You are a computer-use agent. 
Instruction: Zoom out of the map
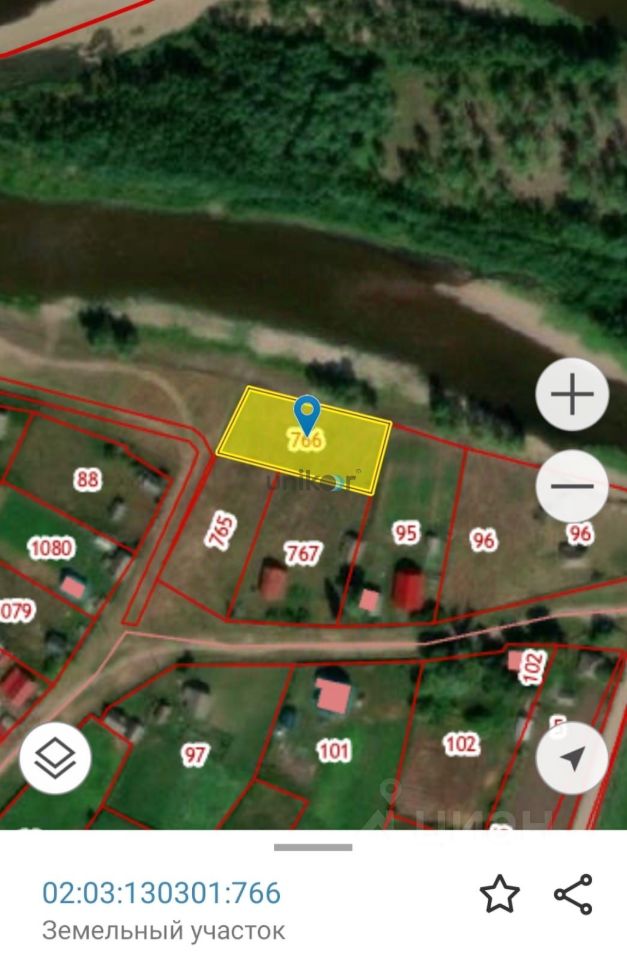click(x=572, y=486)
